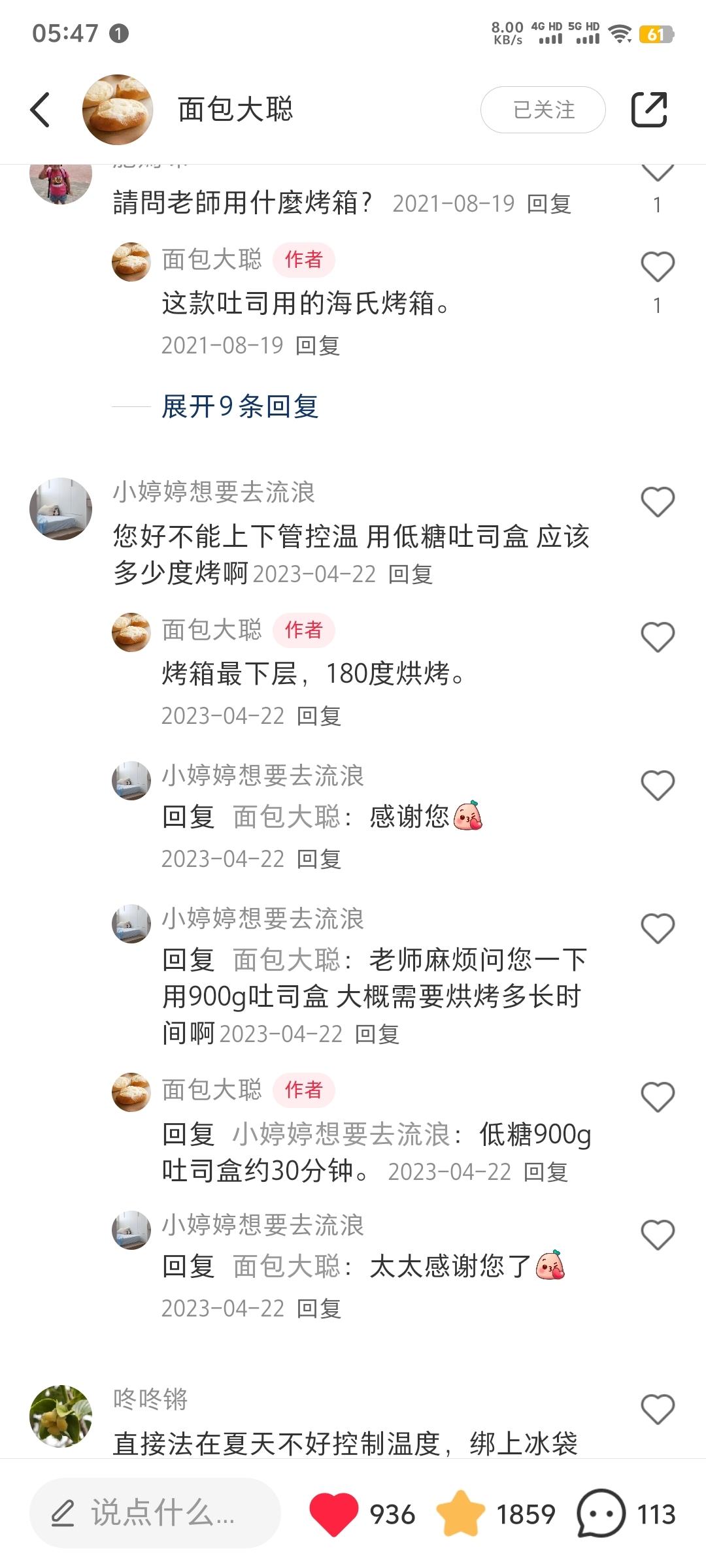The image size is (706, 1568).
Task: Expand 展开9条回复 replies
Action: click(x=239, y=406)
